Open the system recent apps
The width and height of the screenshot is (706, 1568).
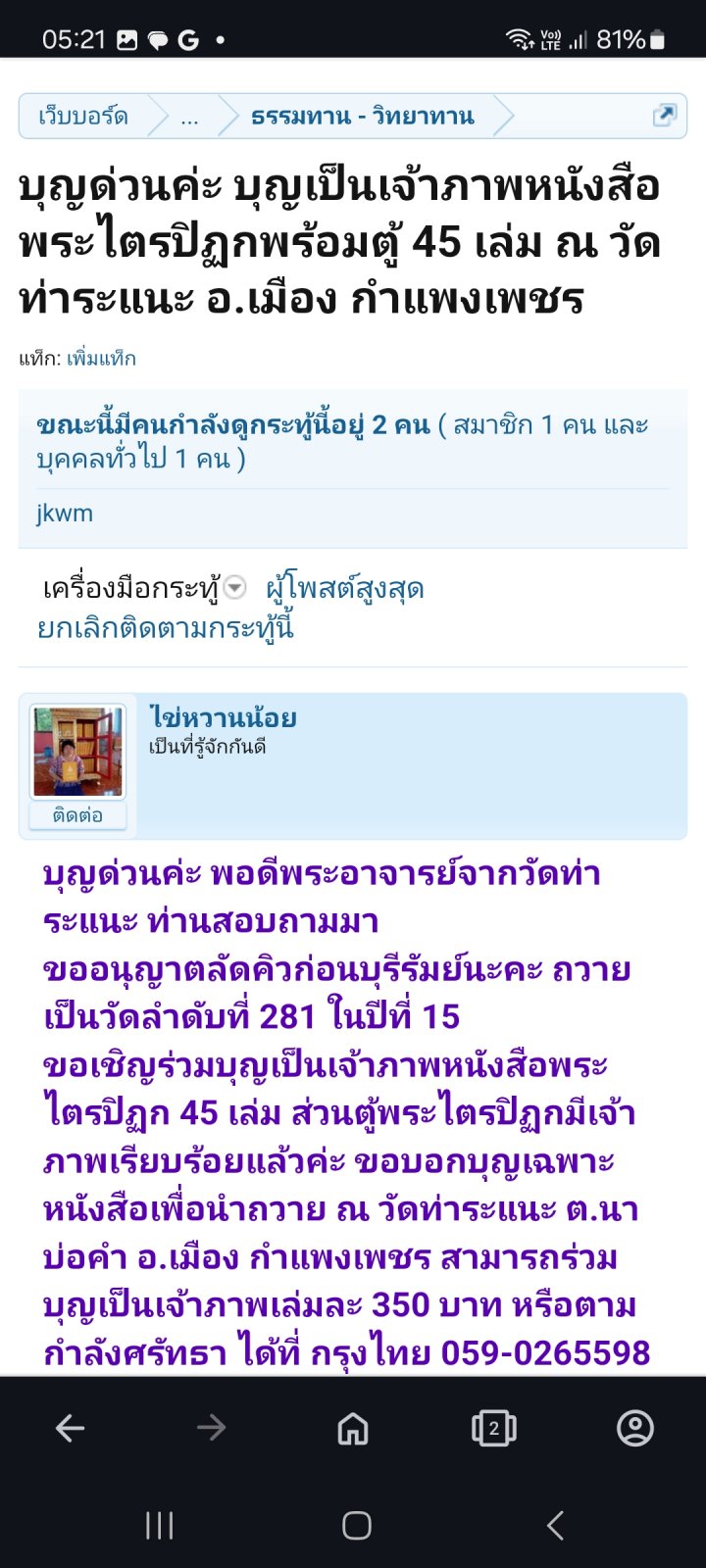(159, 1525)
